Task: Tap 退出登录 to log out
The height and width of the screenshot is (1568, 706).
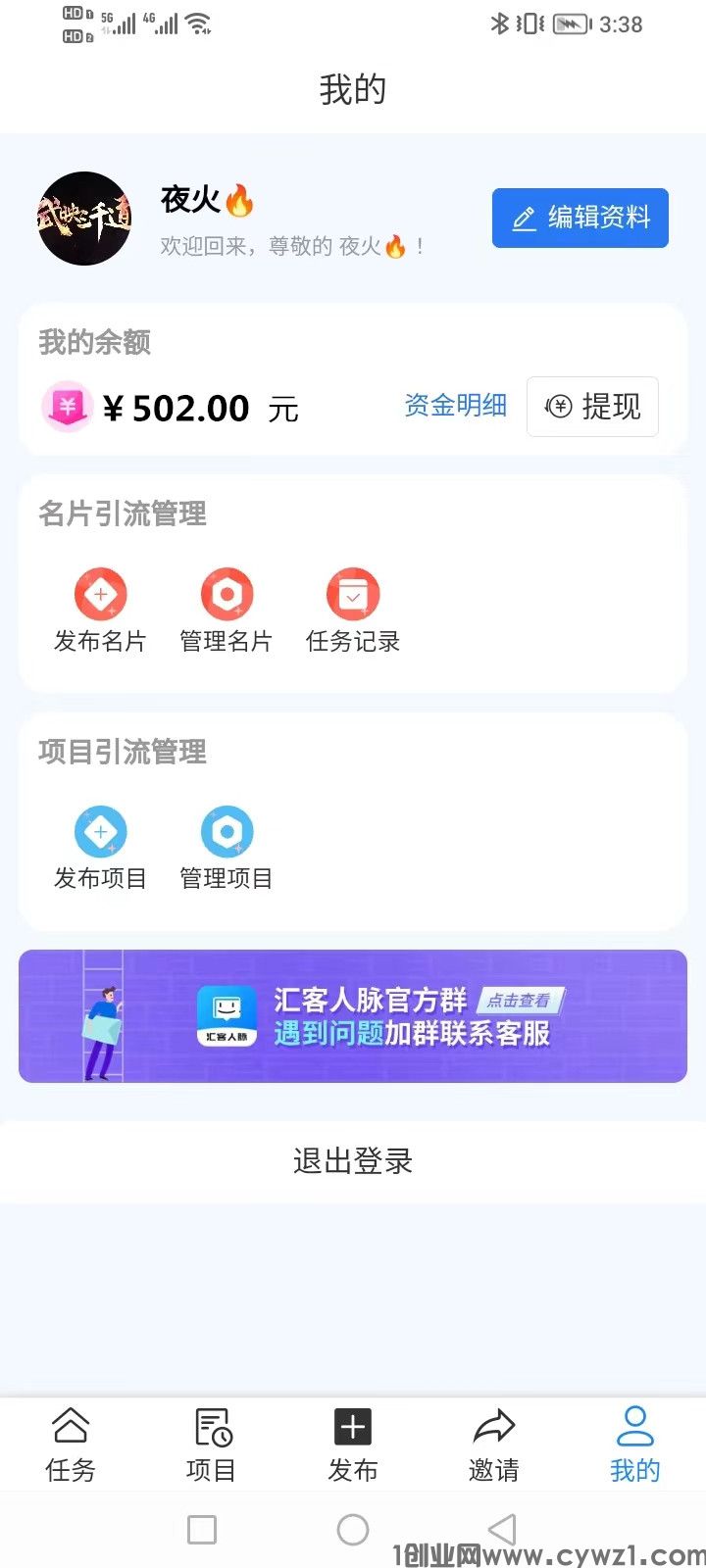Action: point(353,1161)
